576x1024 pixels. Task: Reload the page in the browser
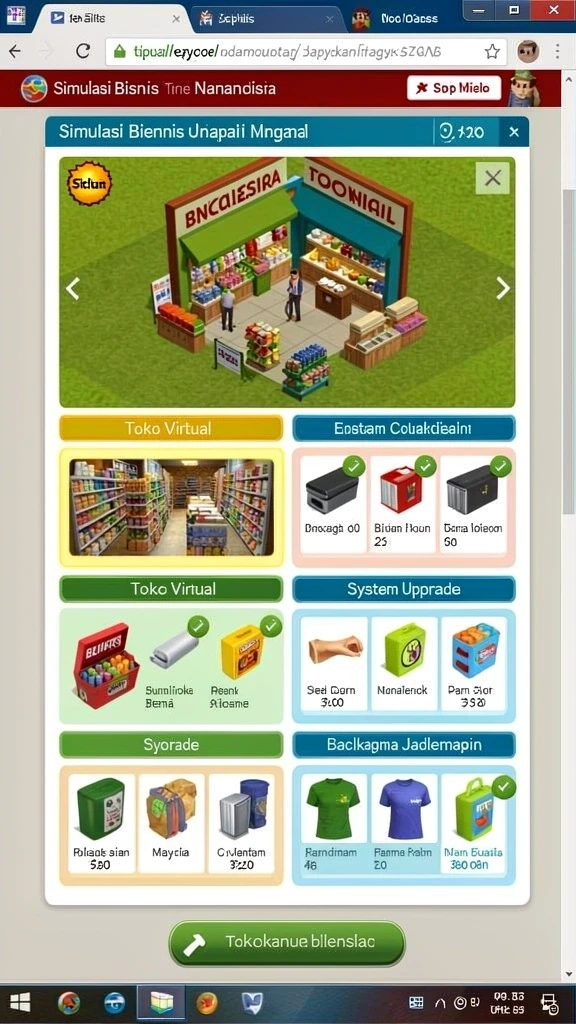pos(82,51)
